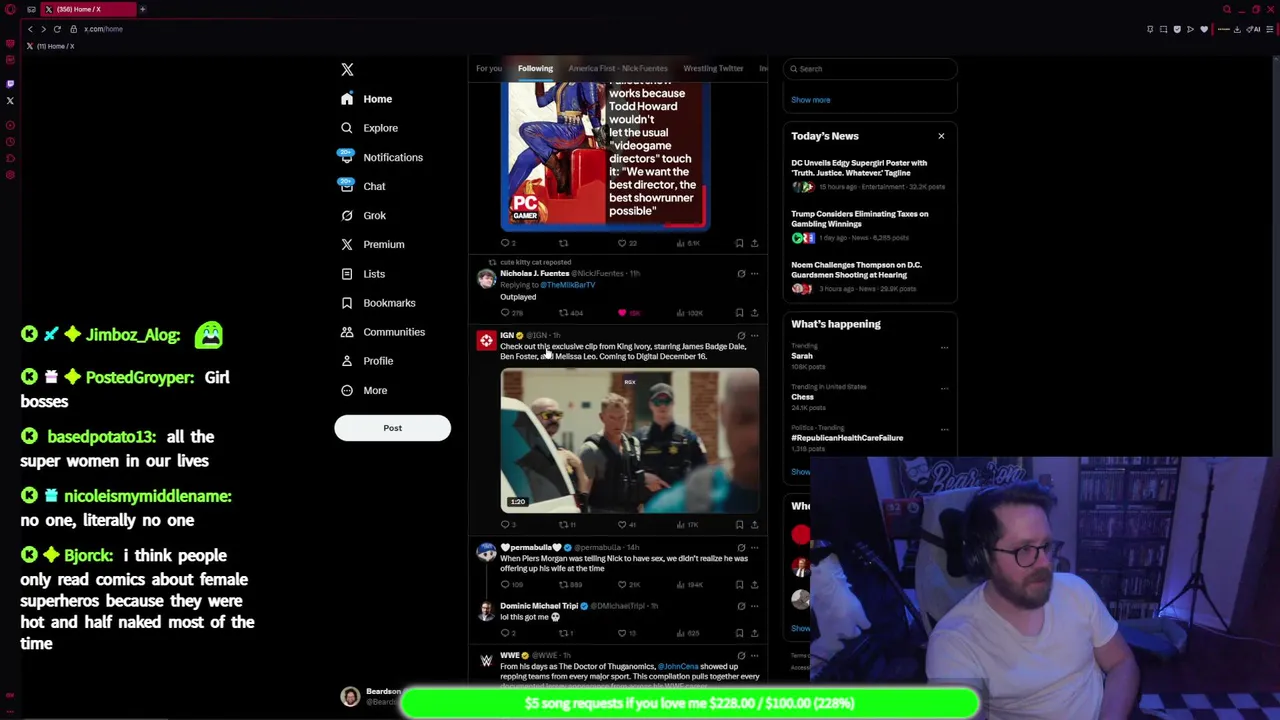1280x720 pixels.
Task: Open the DC Supergirl poster news story
Action: pyautogui.click(x=859, y=168)
